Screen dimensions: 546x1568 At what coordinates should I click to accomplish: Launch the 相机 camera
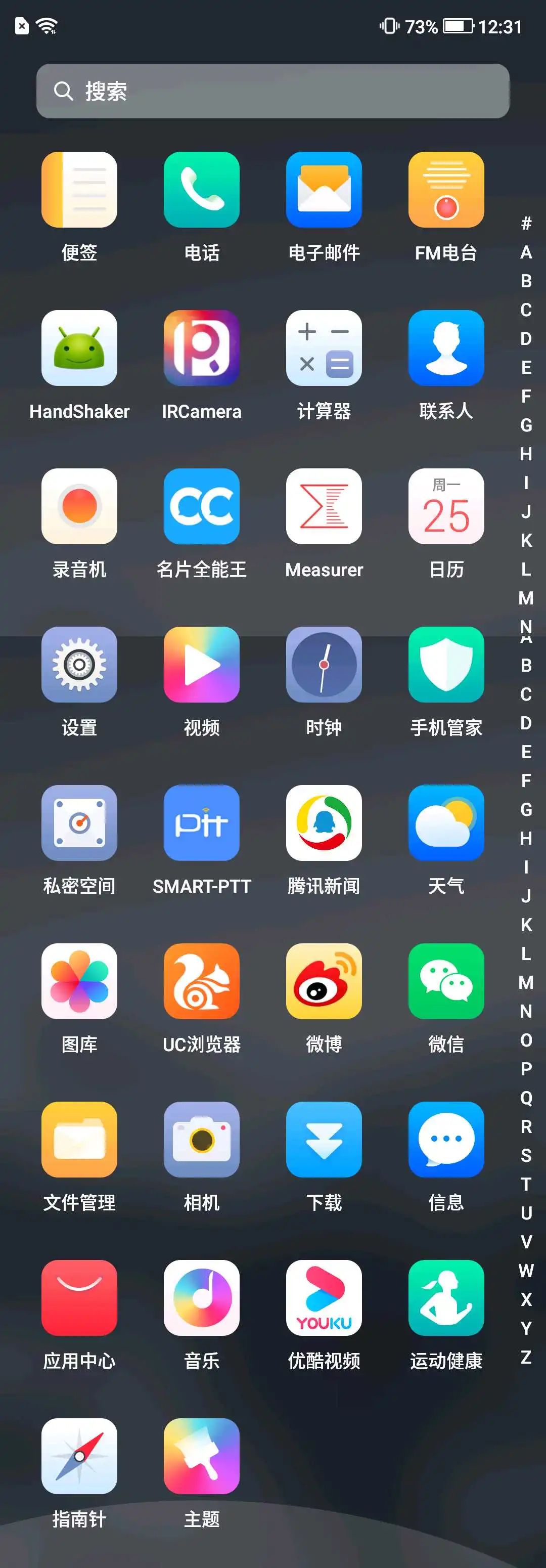[202, 1140]
